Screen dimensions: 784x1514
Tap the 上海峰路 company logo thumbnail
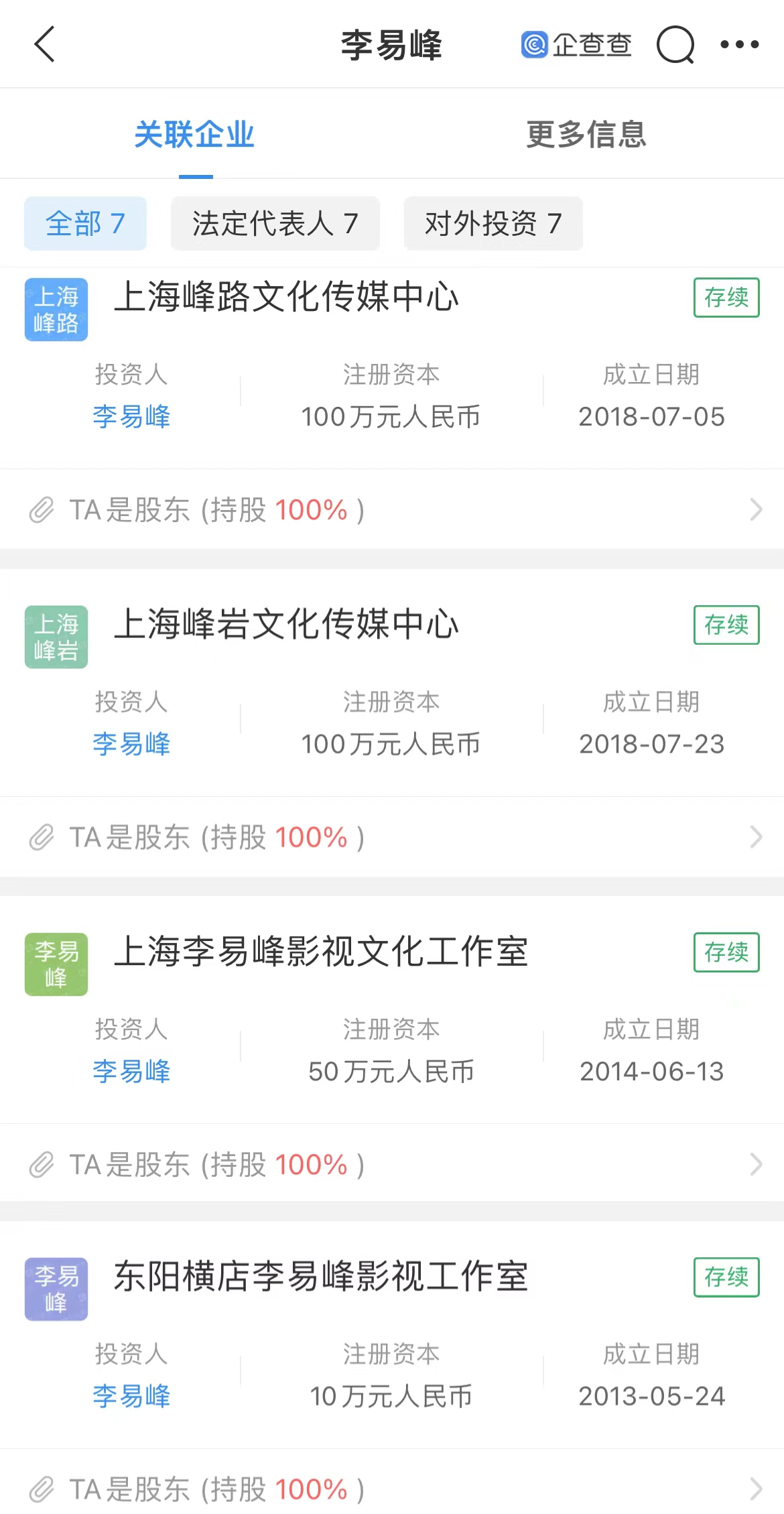coord(56,309)
